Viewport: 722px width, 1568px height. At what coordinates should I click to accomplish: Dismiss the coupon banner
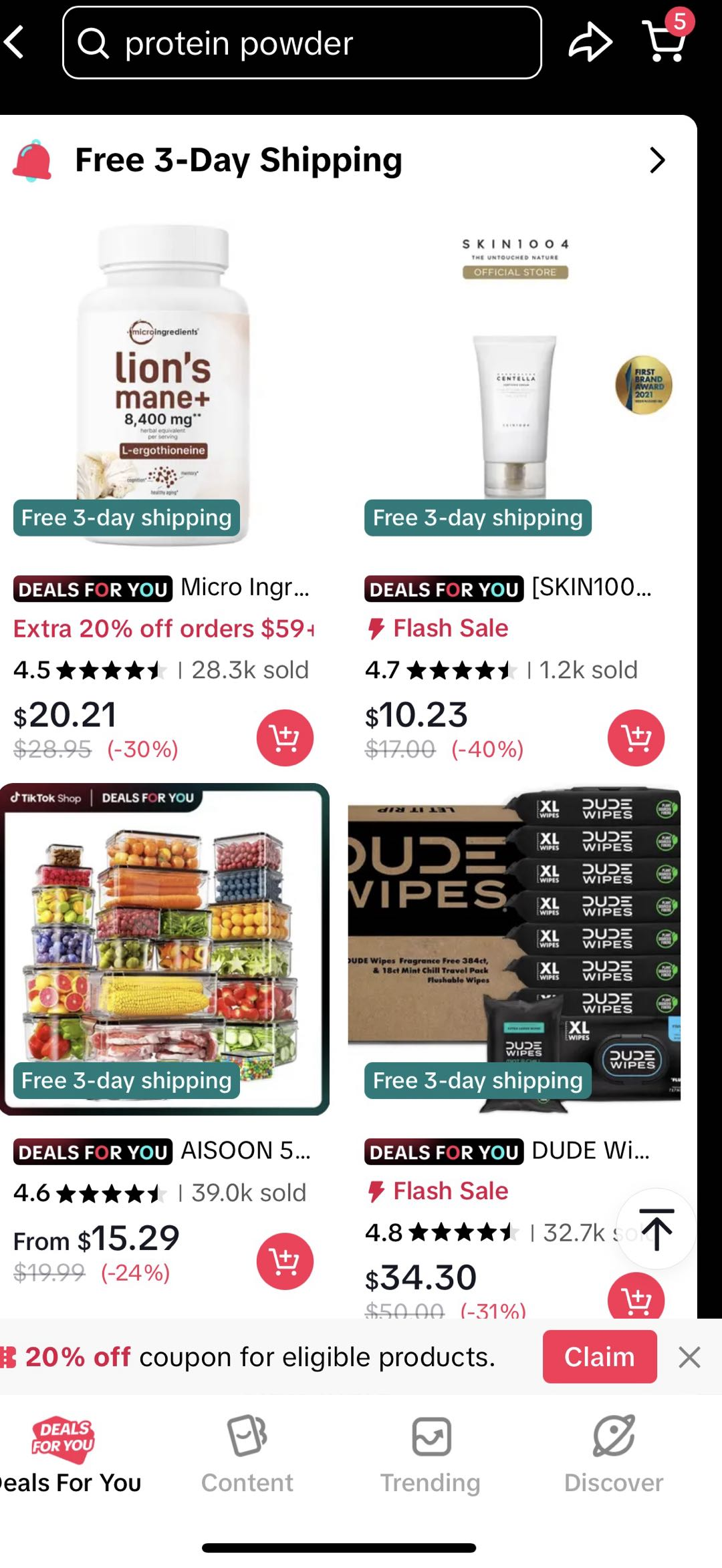pos(689,1357)
